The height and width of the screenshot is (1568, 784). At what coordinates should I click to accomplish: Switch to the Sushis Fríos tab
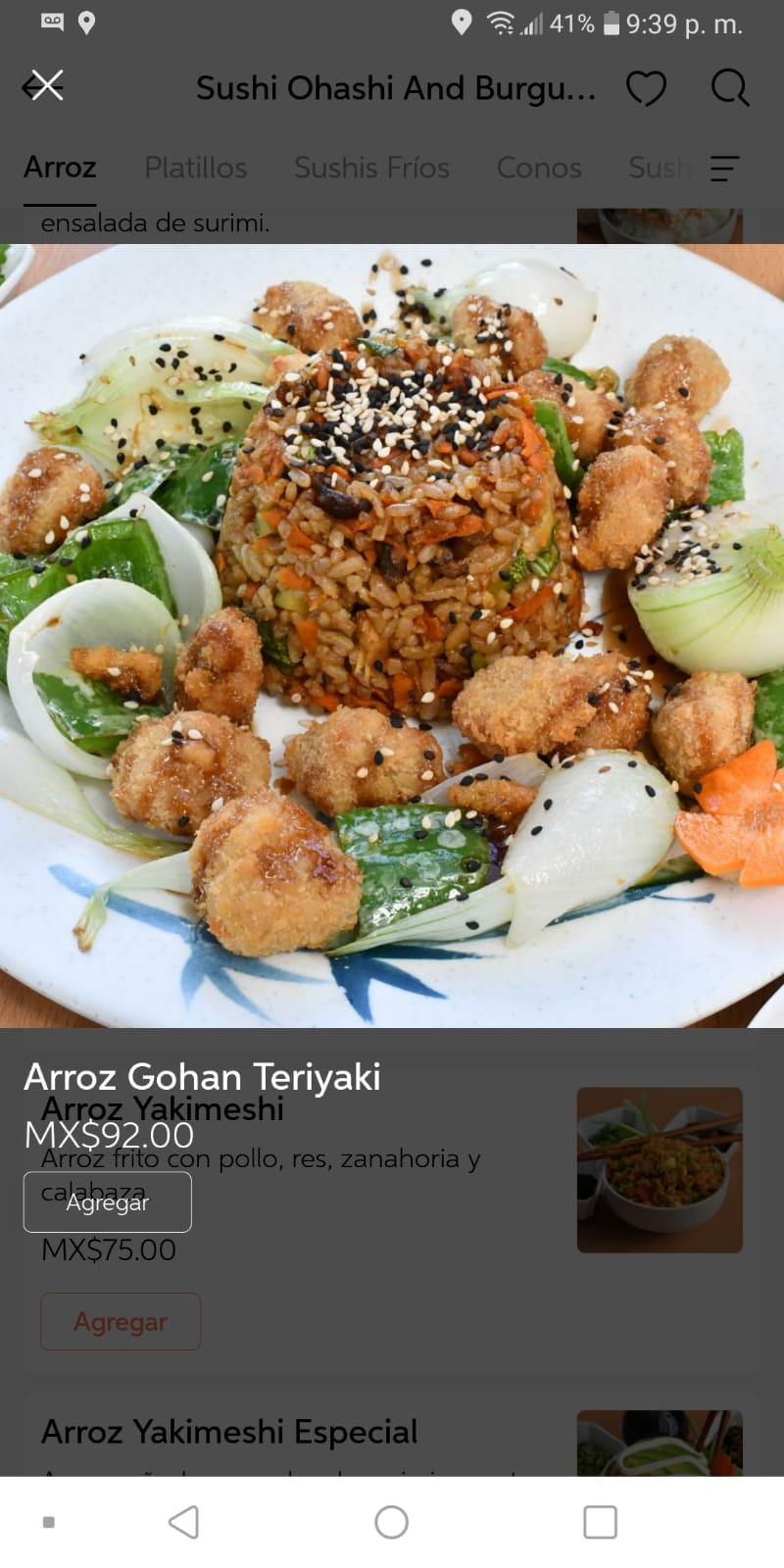pyautogui.click(x=371, y=168)
